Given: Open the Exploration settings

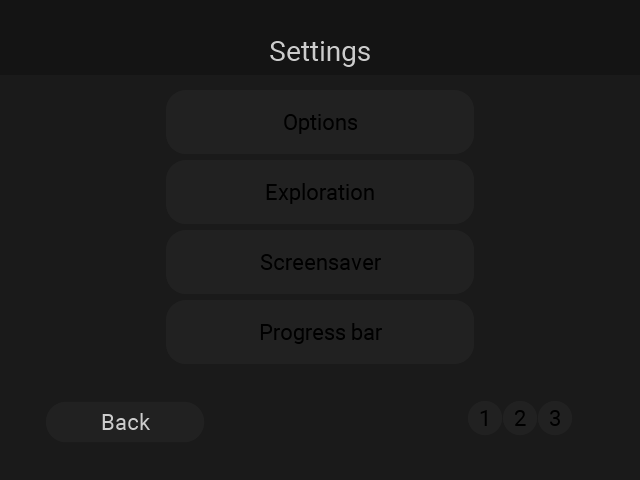Looking at the screenshot, I should click(320, 192).
